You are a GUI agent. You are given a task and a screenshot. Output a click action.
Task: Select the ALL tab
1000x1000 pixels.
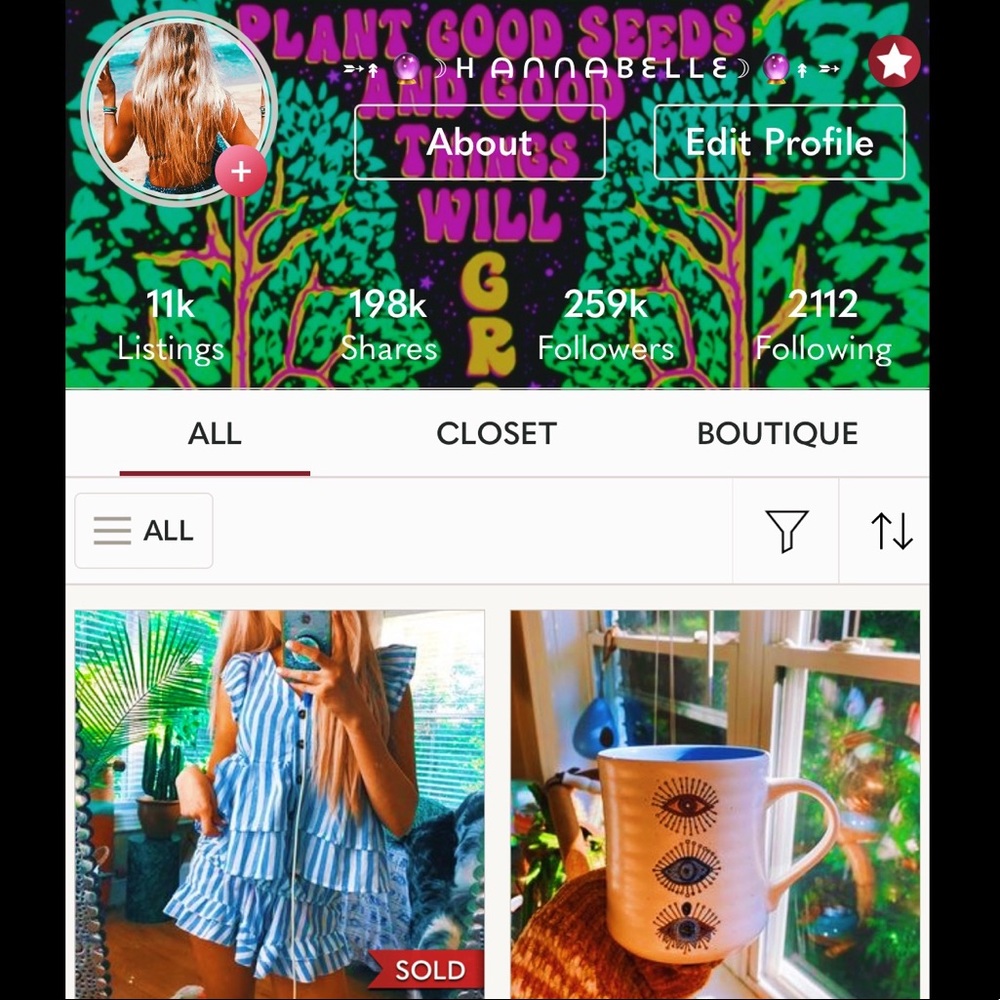pos(214,433)
